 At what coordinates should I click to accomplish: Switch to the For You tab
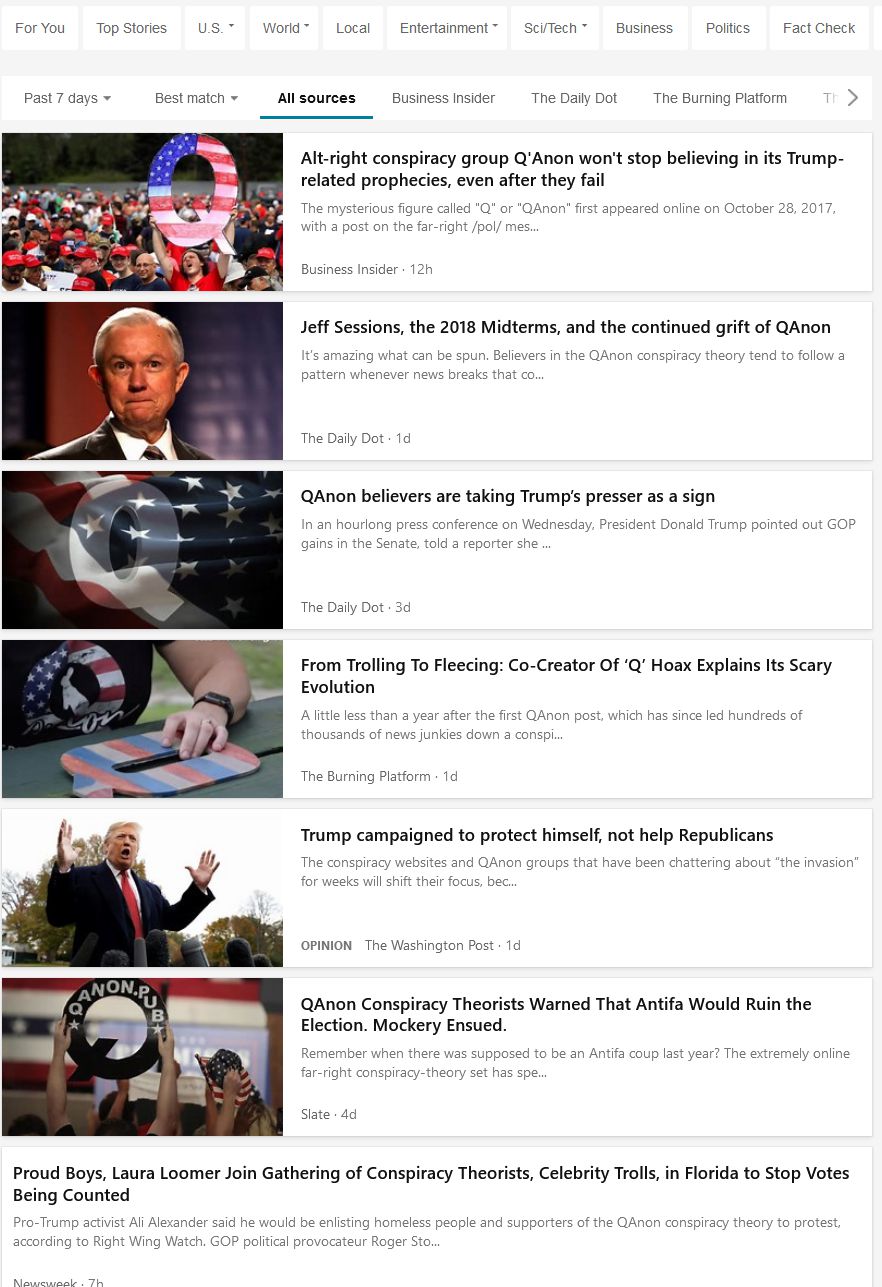(x=40, y=28)
